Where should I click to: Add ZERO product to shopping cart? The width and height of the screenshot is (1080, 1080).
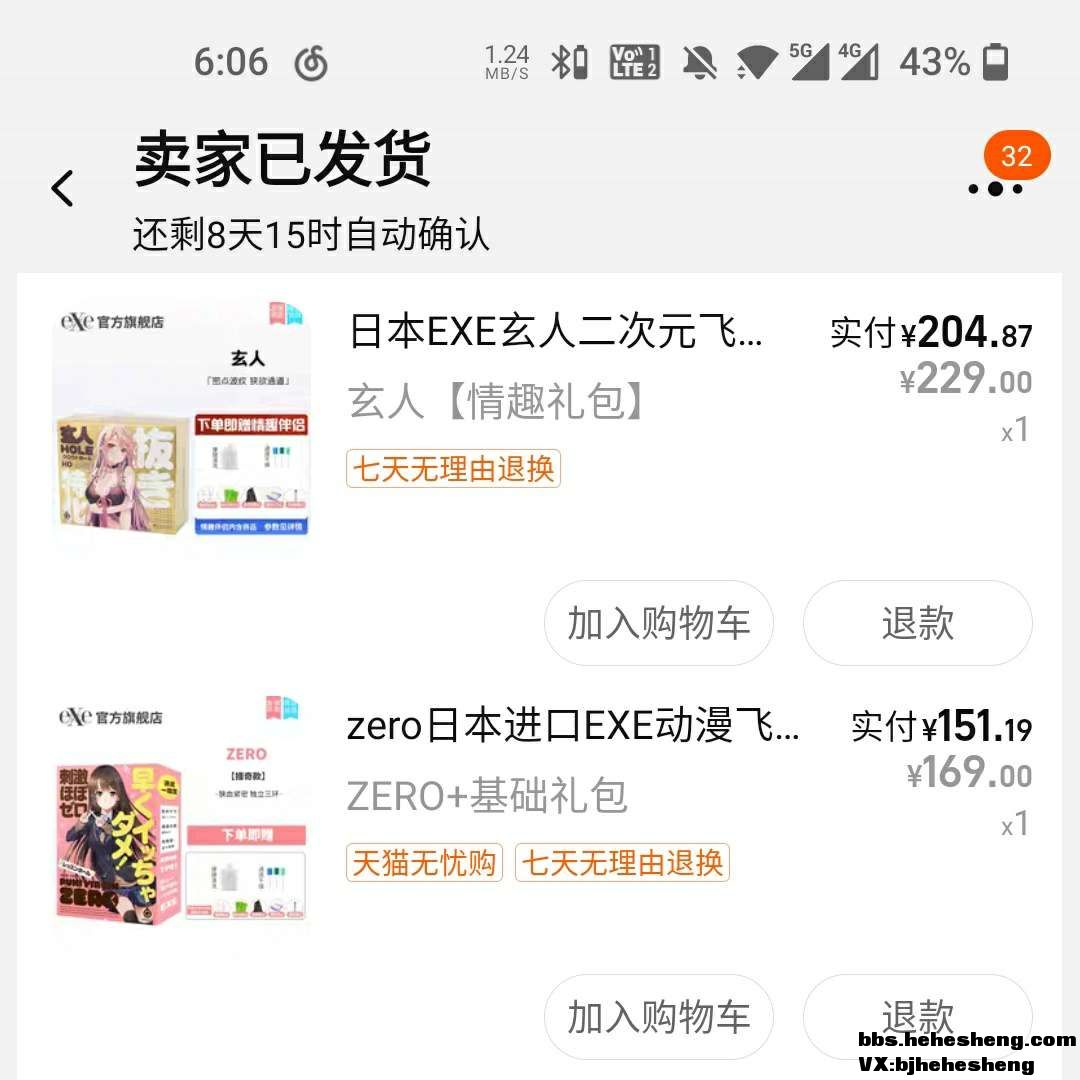(658, 1017)
